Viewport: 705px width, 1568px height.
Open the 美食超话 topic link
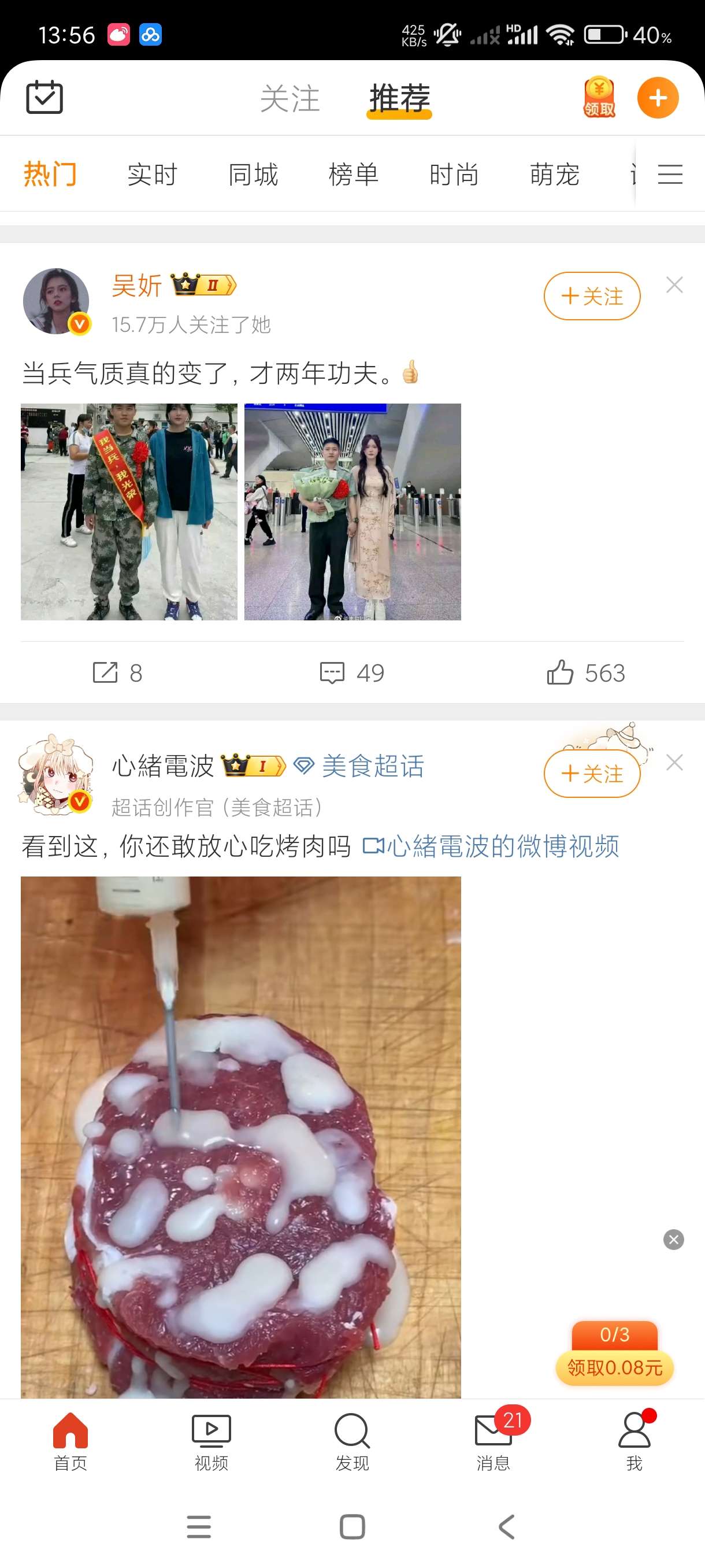coord(373,765)
